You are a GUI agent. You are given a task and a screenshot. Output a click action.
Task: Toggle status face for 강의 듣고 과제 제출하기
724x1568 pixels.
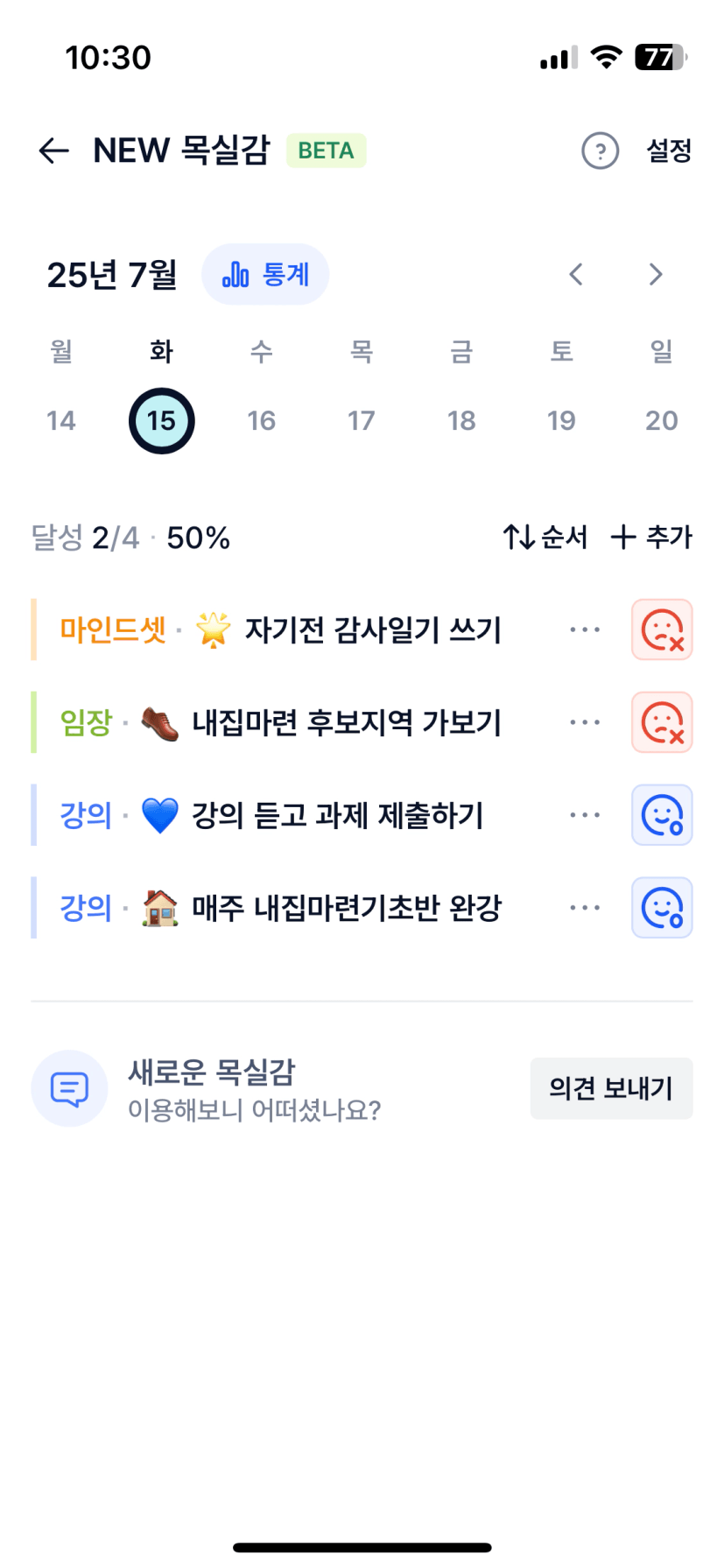tap(662, 815)
